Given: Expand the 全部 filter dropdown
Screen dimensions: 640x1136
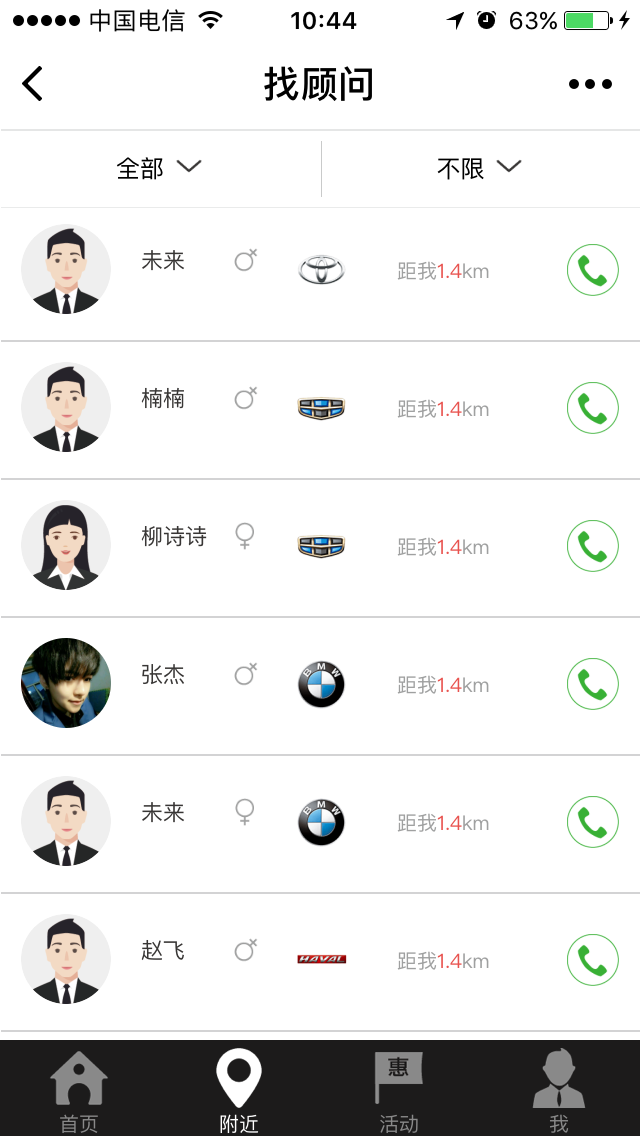Looking at the screenshot, I should 160,168.
